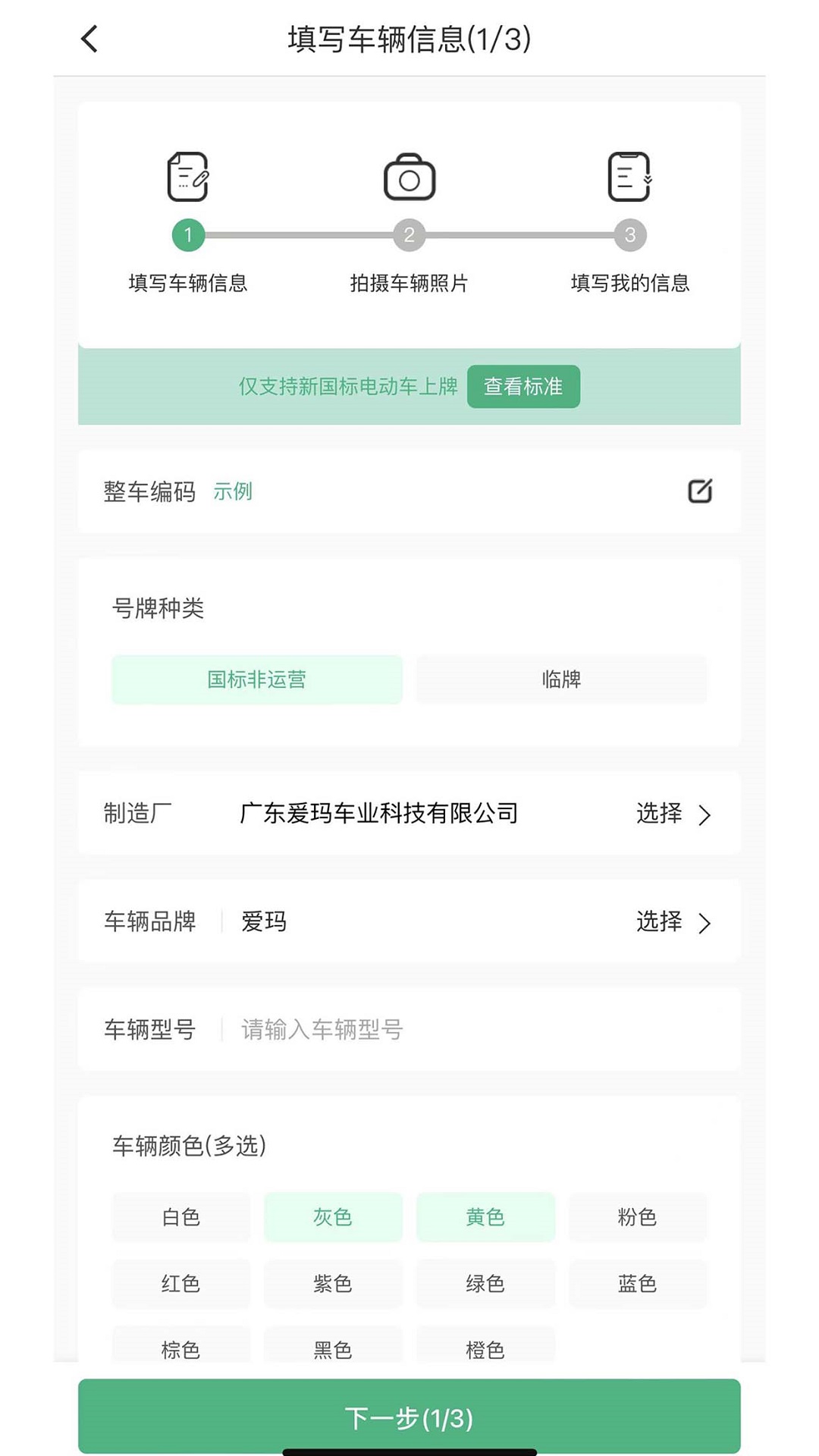Viewport: 819px width, 1456px height.
Task: Open the 示例 link for 整车编码
Action: click(232, 491)
